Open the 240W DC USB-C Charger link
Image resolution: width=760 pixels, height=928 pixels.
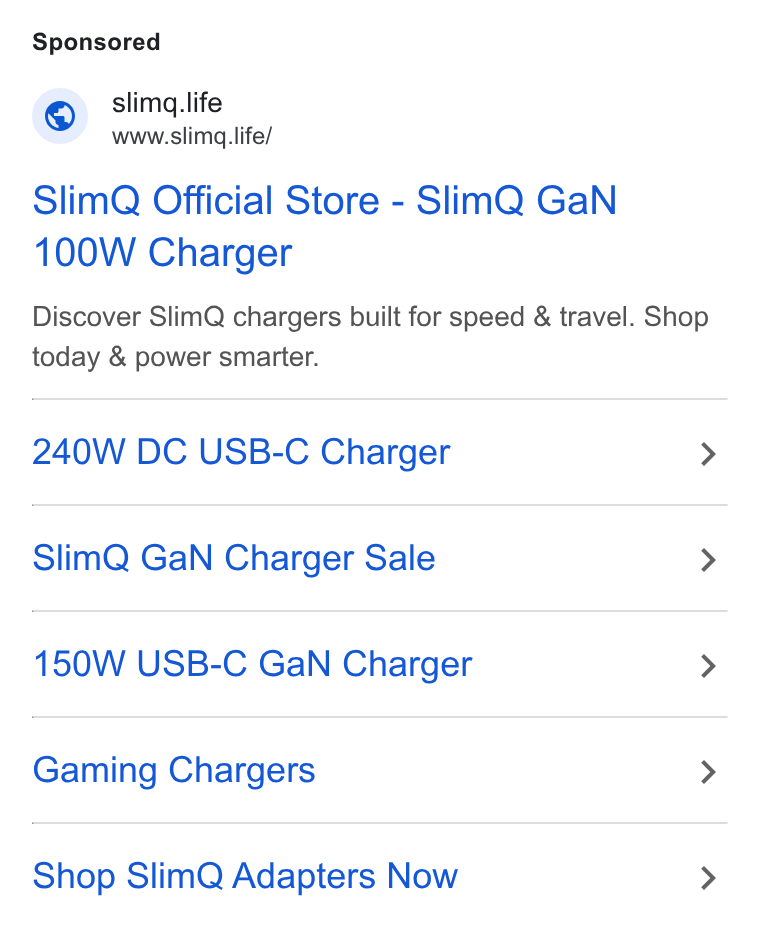pyautogui.click(x=379, y=453)
